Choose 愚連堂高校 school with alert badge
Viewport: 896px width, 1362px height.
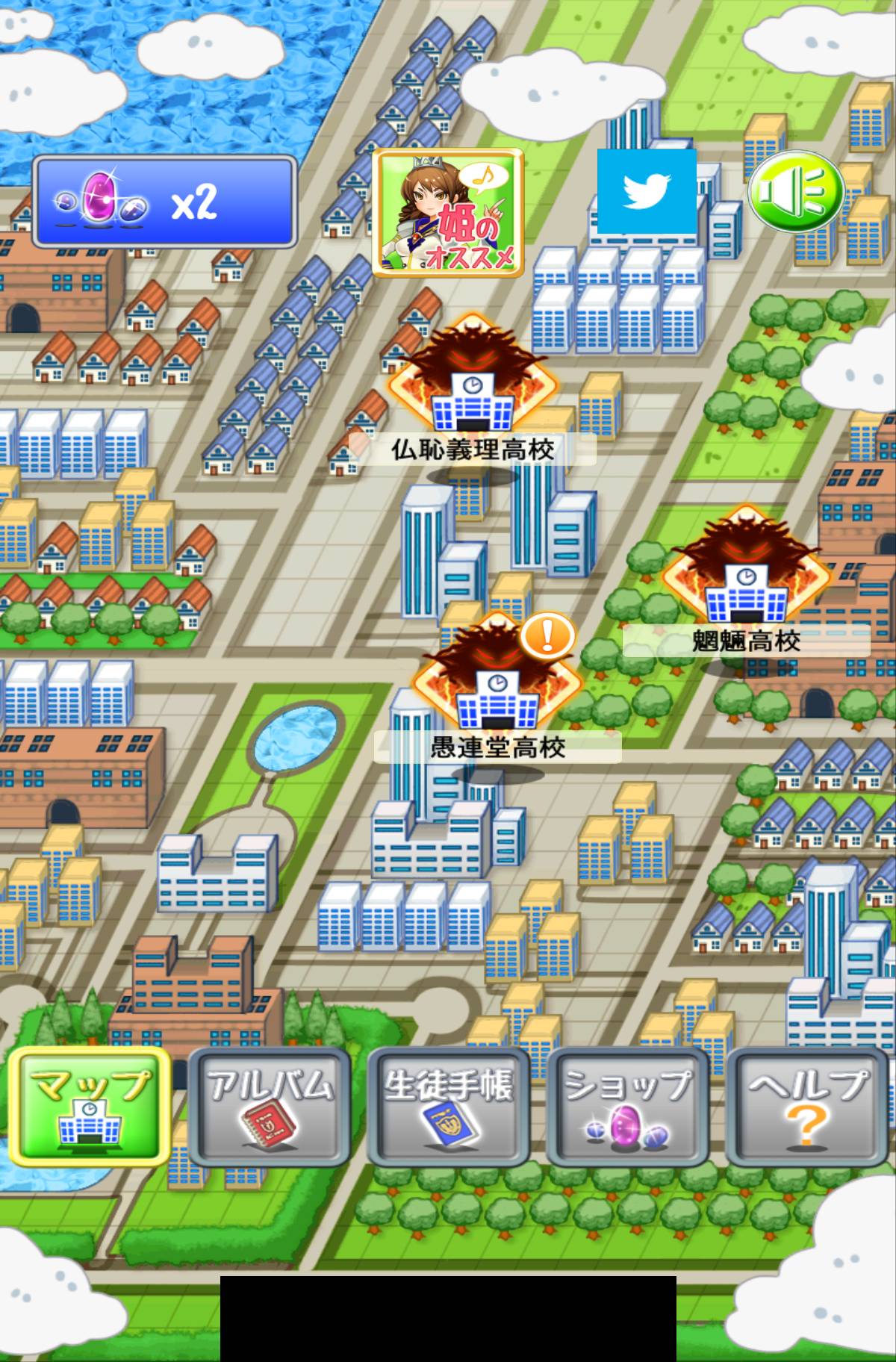497,685
